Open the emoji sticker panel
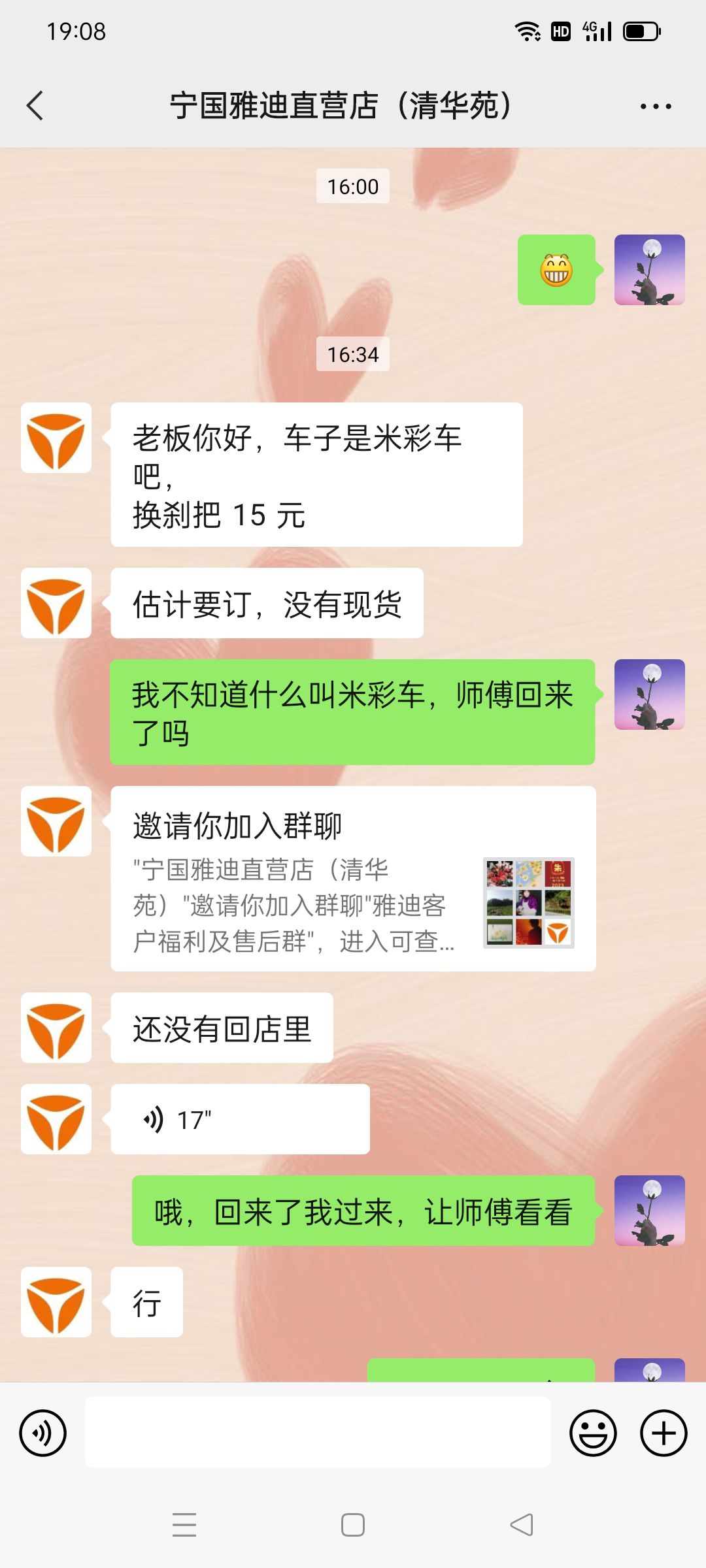 (593, 1433)
